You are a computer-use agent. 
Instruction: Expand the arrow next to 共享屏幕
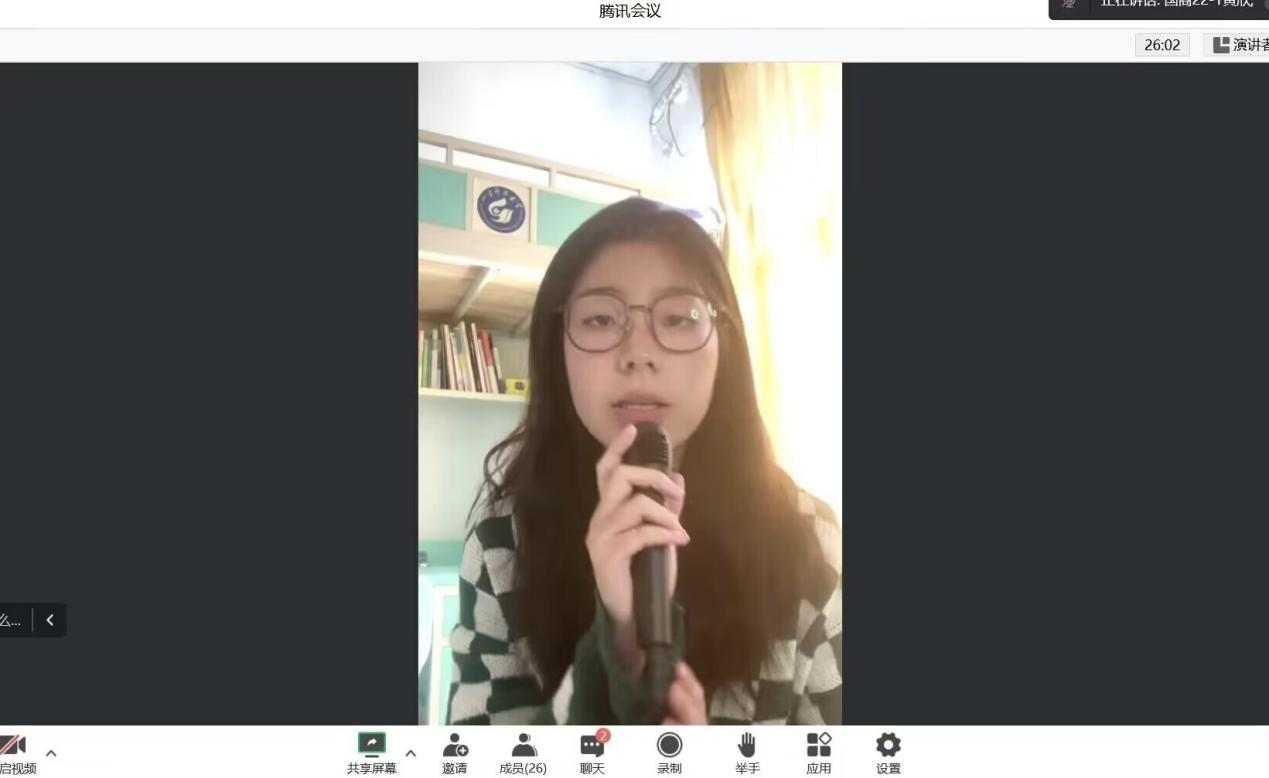[x=410, y=753]
